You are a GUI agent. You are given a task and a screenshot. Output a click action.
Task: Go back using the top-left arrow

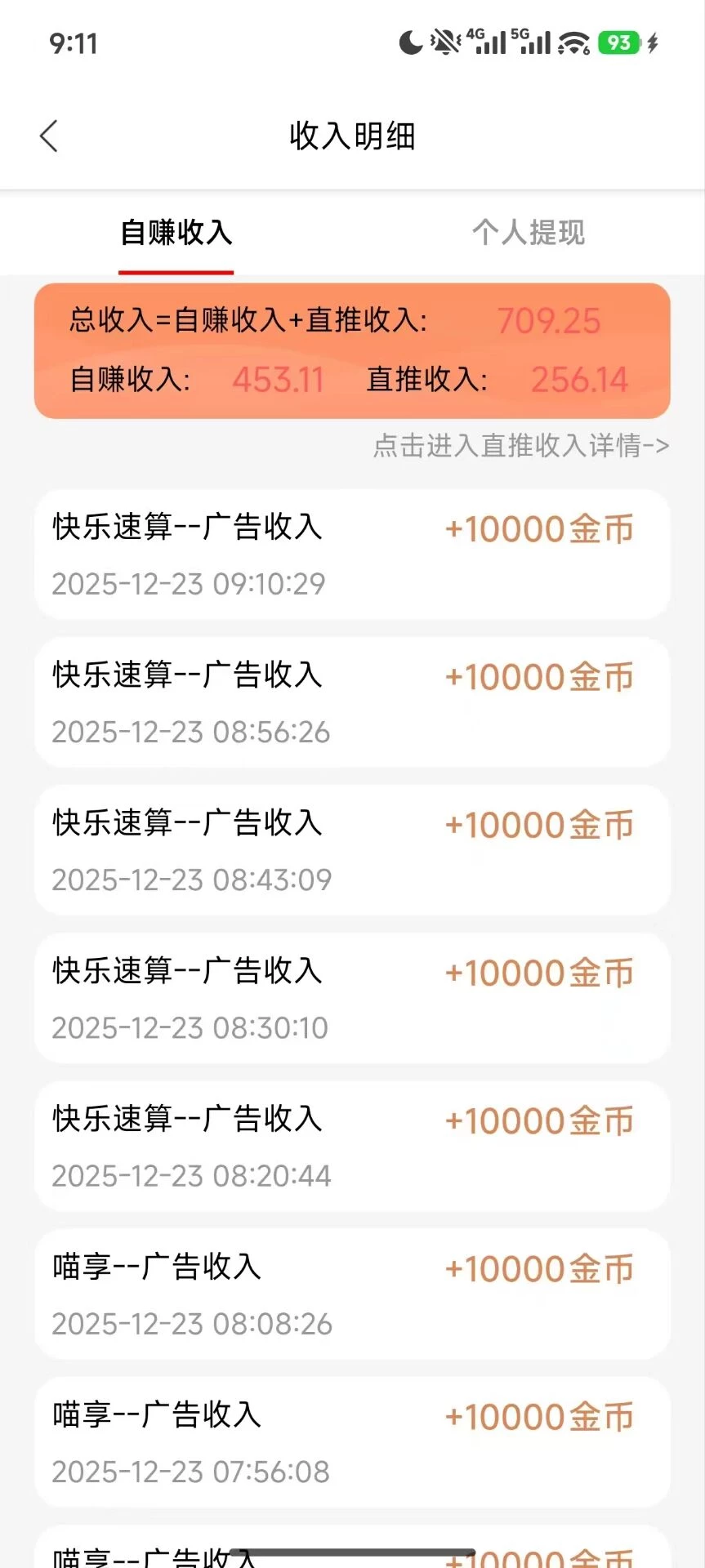click(x=49, y=136)
